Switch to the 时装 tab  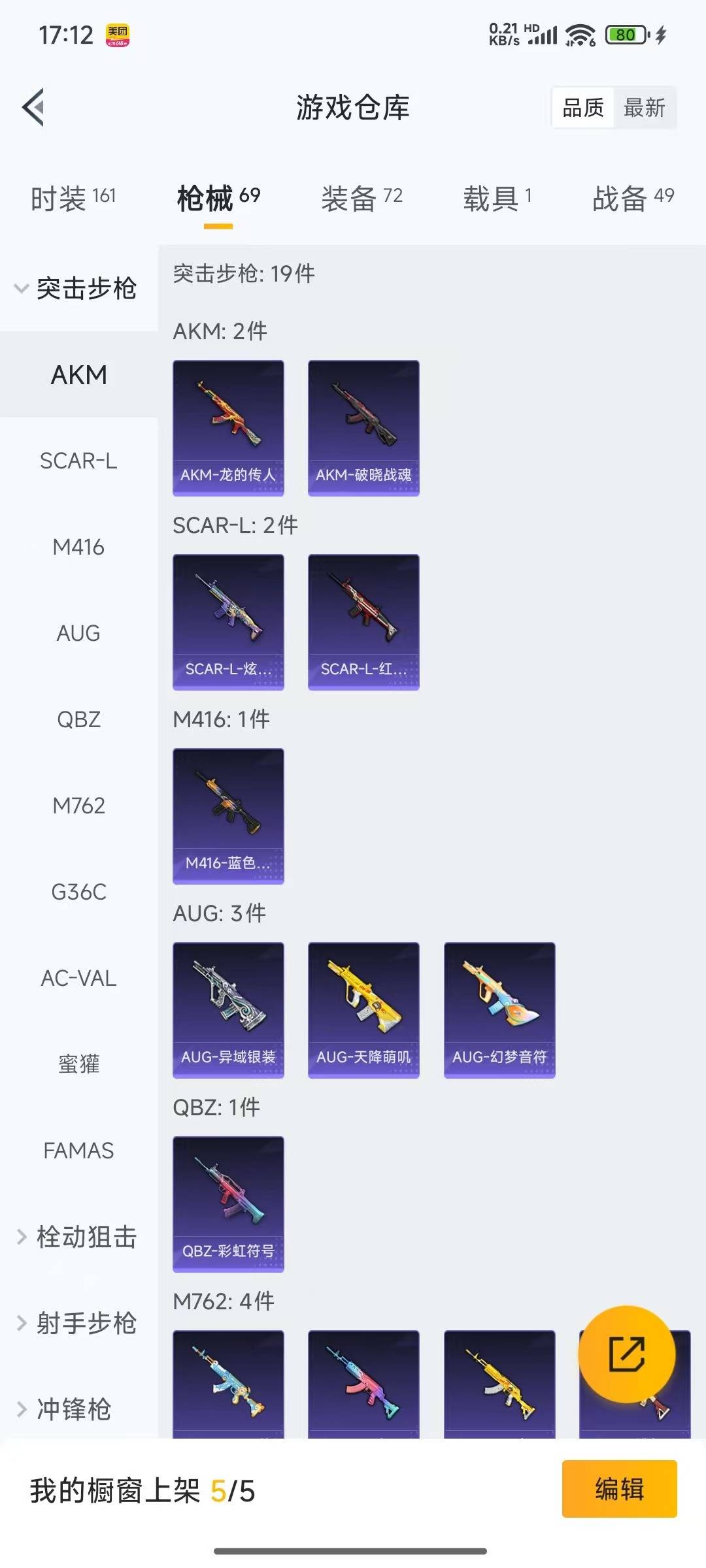73,198
